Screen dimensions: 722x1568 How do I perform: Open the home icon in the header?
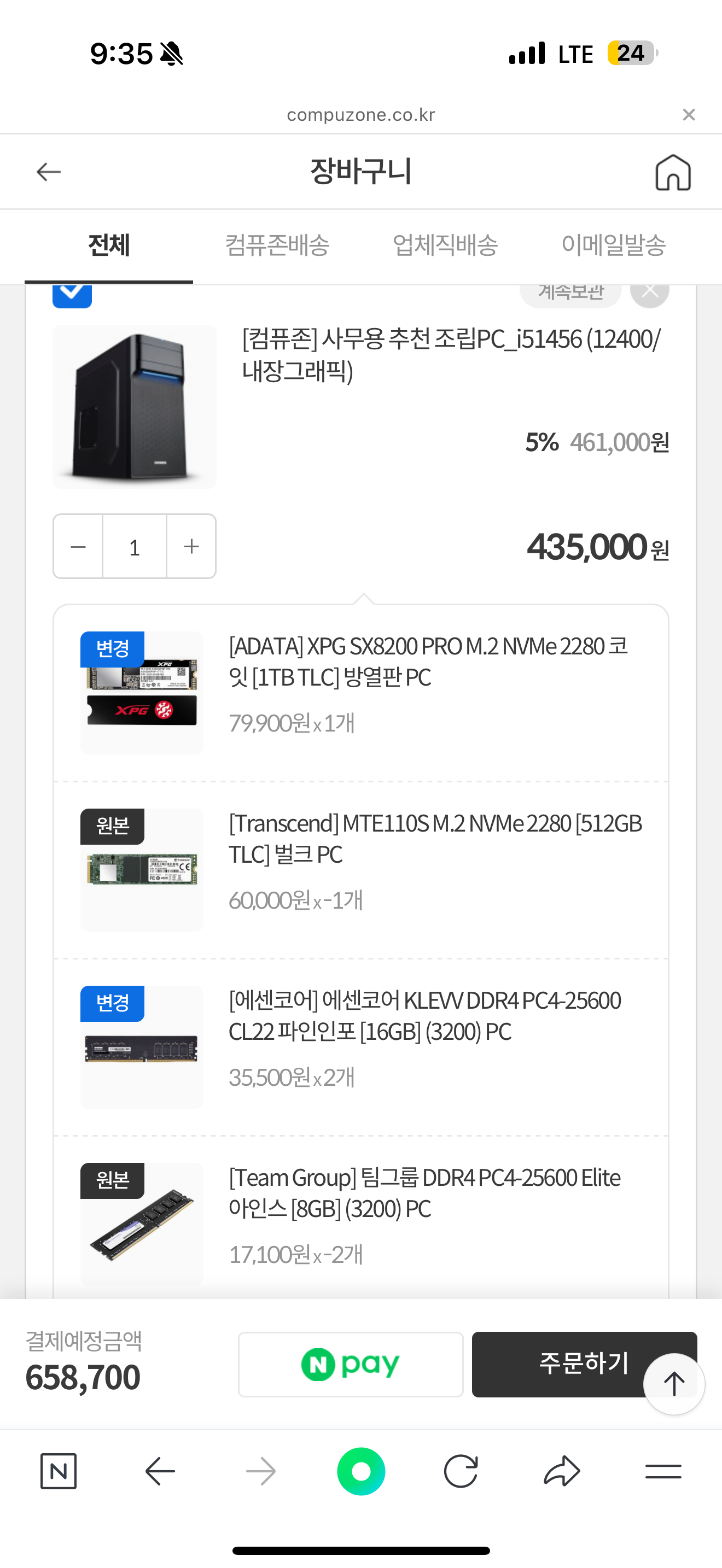click(673, 172)
